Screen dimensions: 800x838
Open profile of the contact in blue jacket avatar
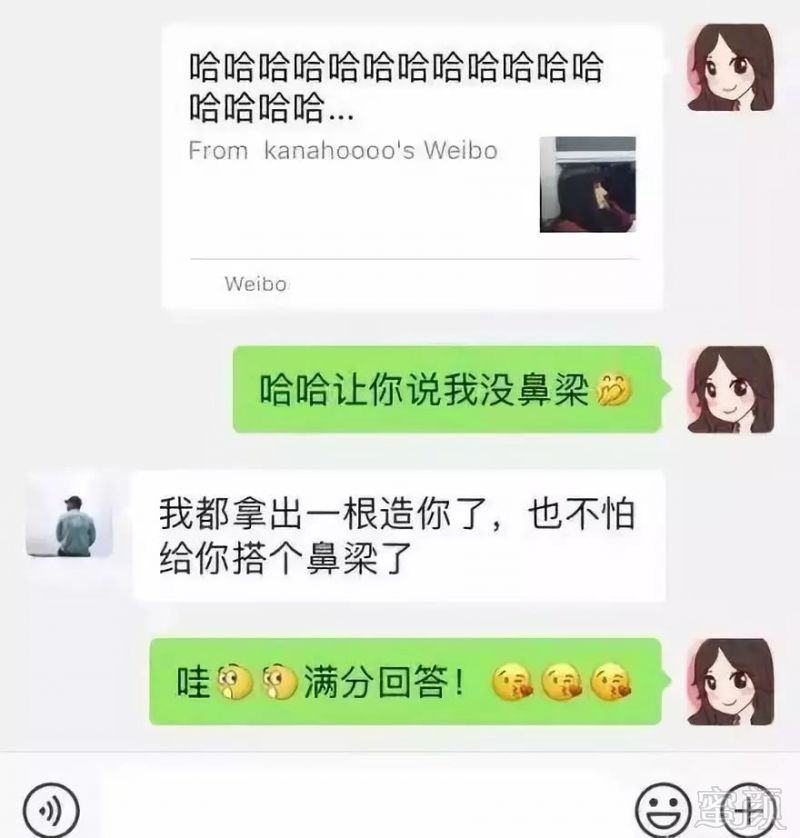(69, 514)
